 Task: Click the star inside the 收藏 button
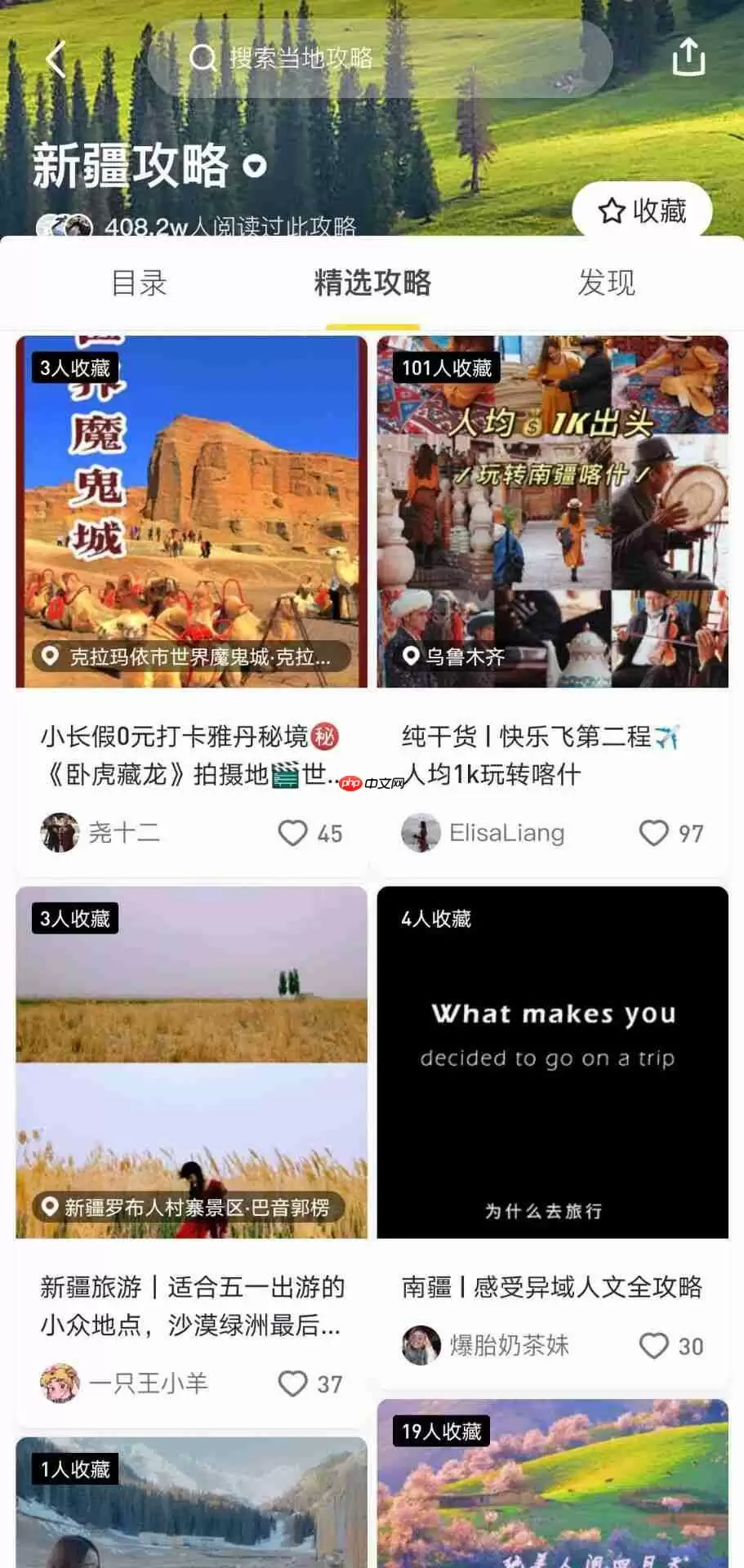pyautogui.click(x=609, y=212)
